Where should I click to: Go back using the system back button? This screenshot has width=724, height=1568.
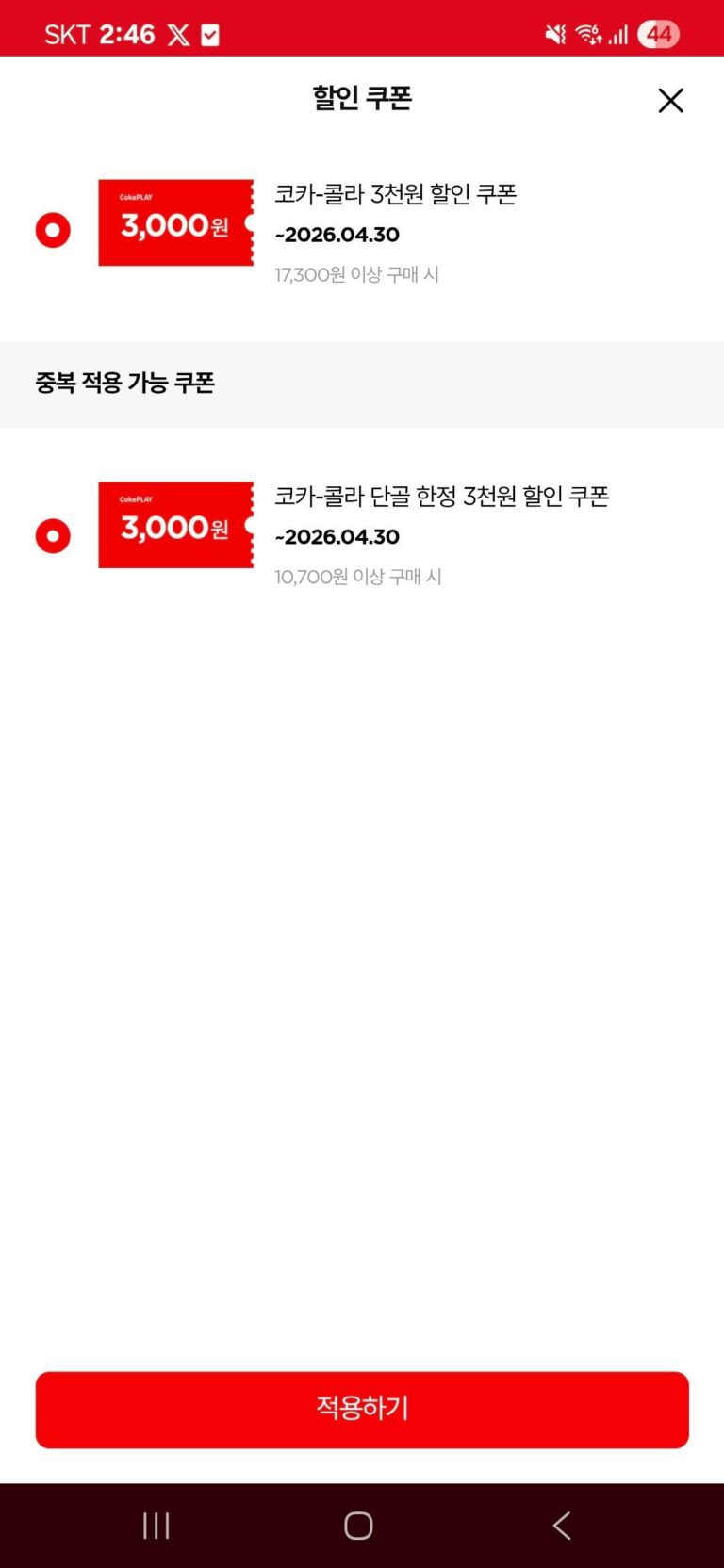tap(562, 1525)
